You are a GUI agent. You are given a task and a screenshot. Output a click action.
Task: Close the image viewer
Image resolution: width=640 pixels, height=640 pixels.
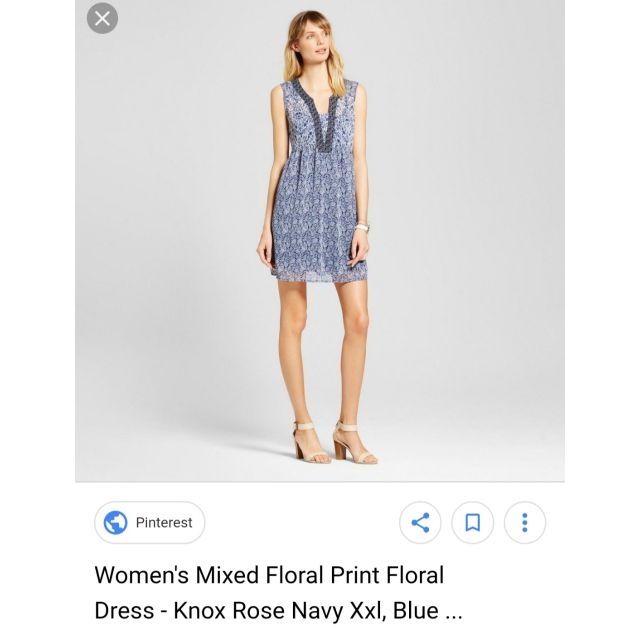coord(102,18)
